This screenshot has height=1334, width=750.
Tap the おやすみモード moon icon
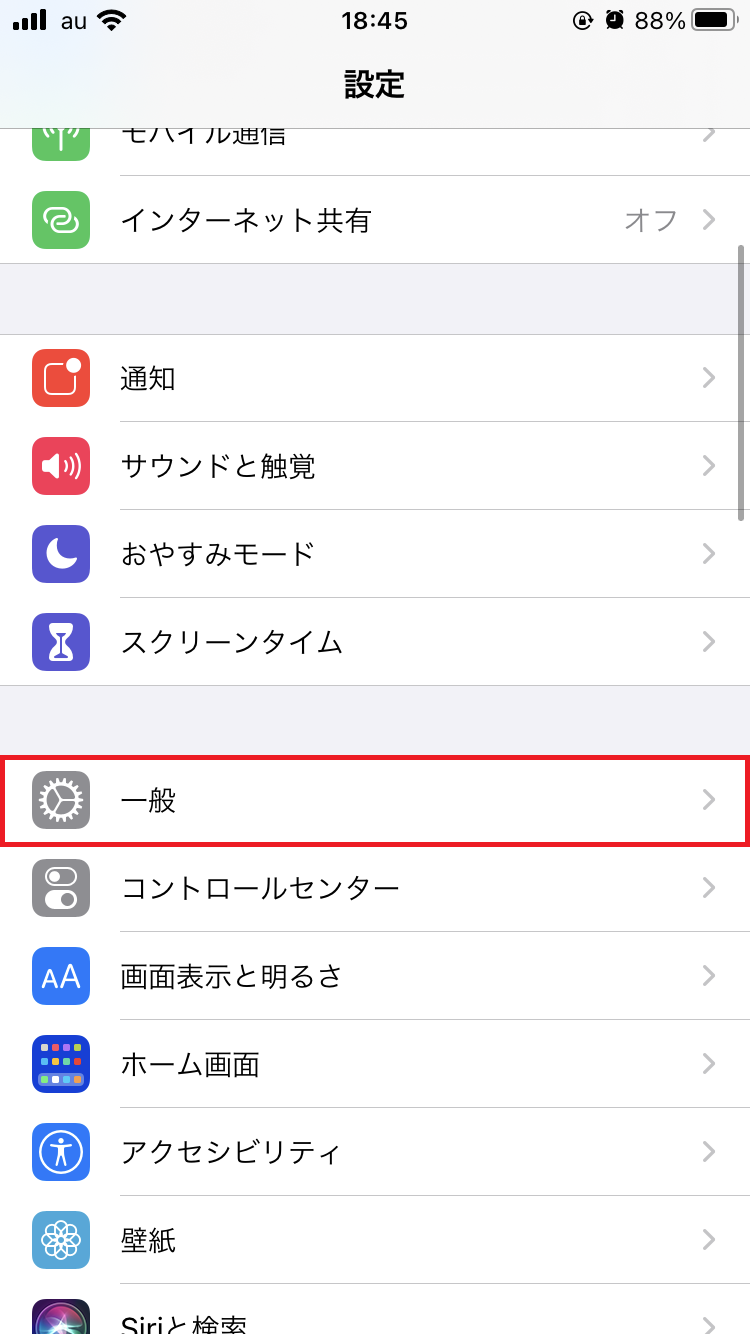[x=60, y=554]
